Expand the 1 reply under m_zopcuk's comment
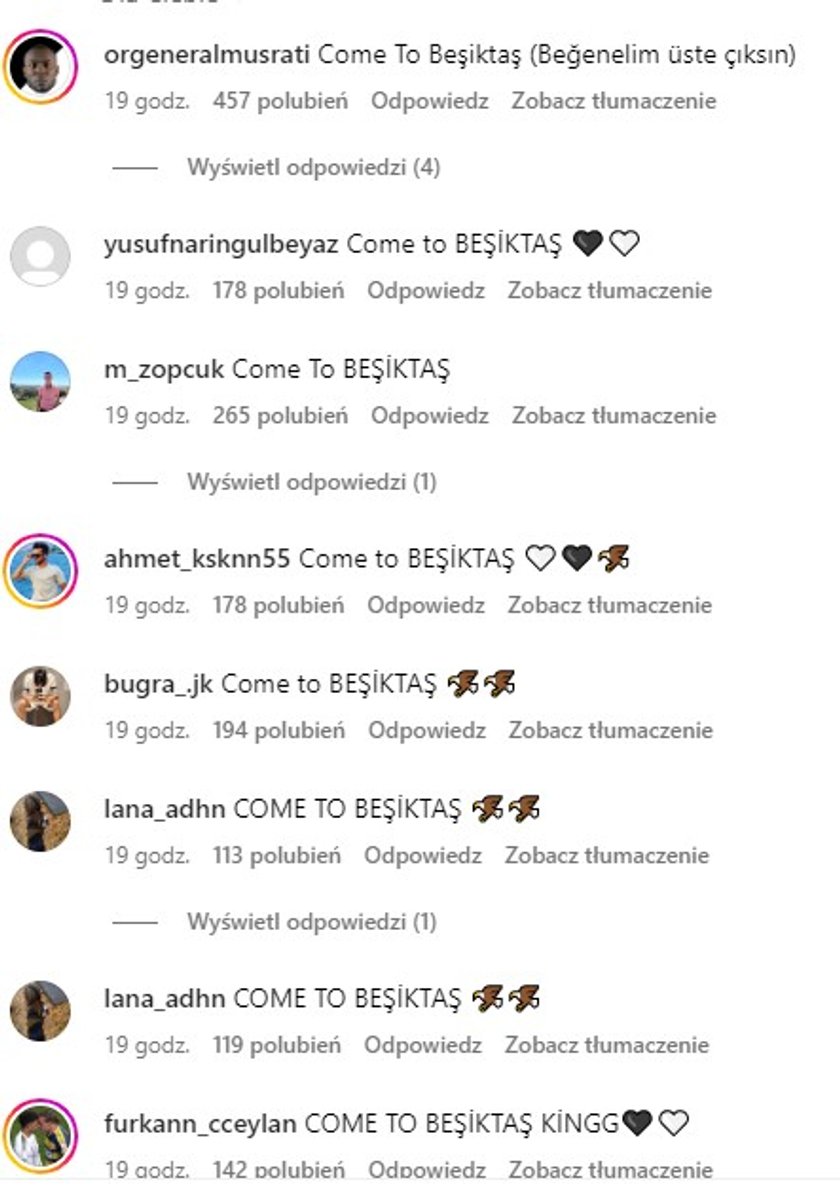Image resolution: width=840 pixels, height=1204 pixels. 311,482
